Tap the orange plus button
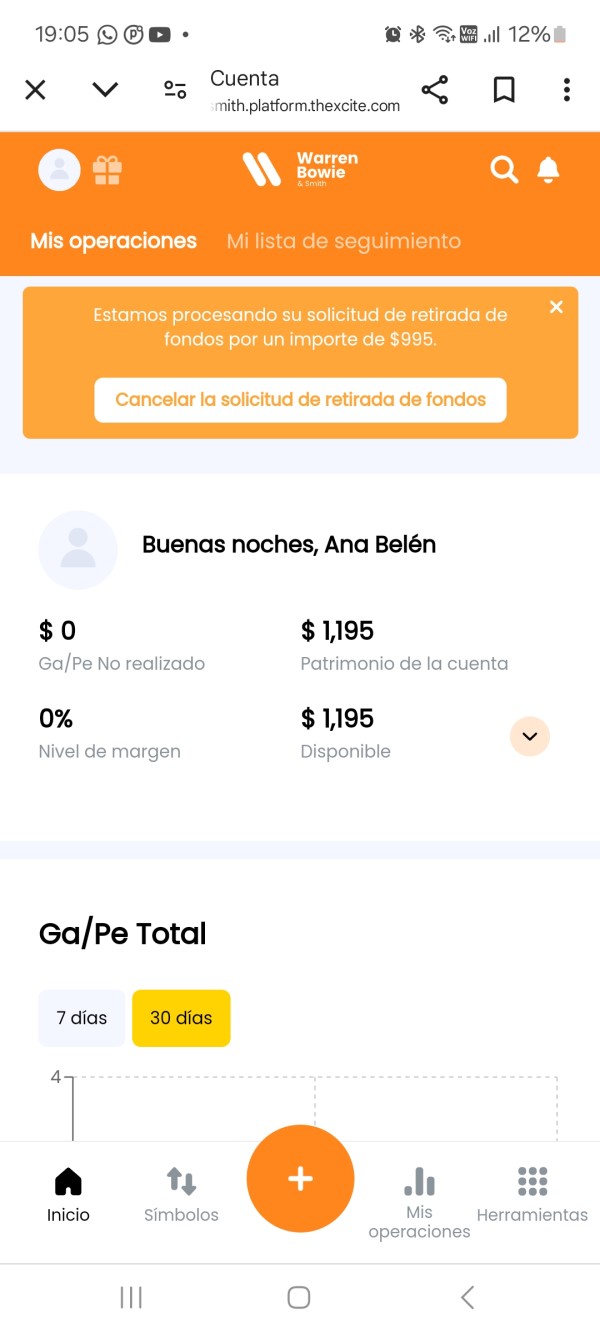600x1333 pixels. pyautogui.click(x=300, y=1179)
